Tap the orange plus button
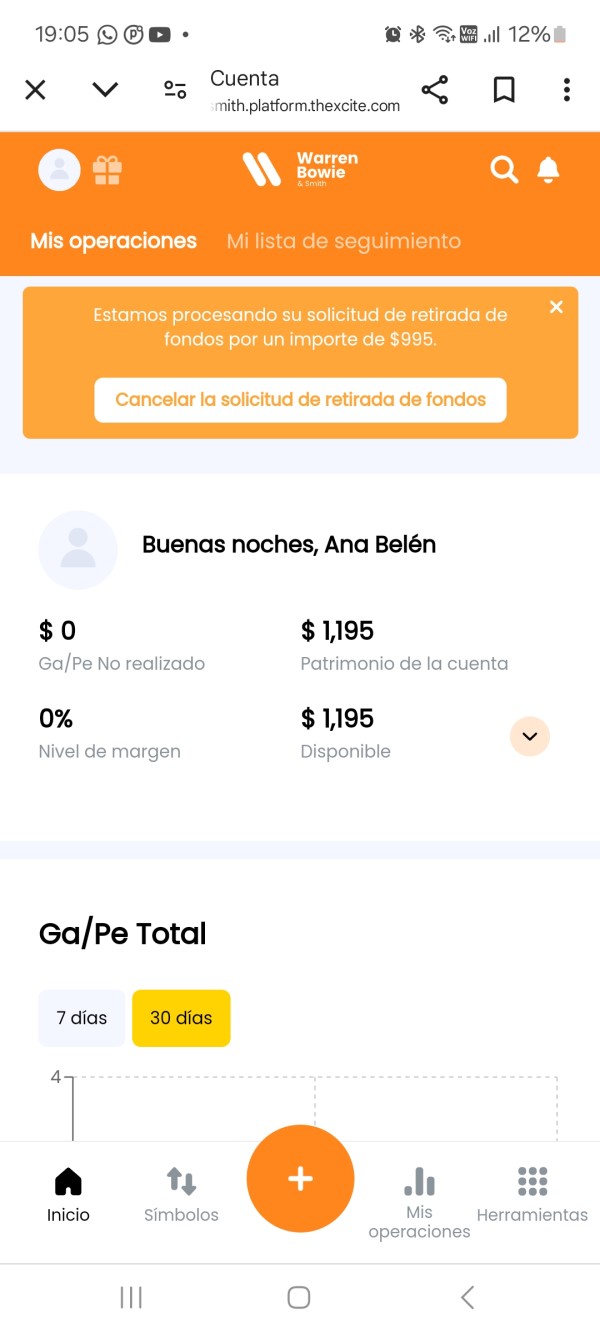600x1333 pixels. pyautogui.click(x=300, y=1179)
